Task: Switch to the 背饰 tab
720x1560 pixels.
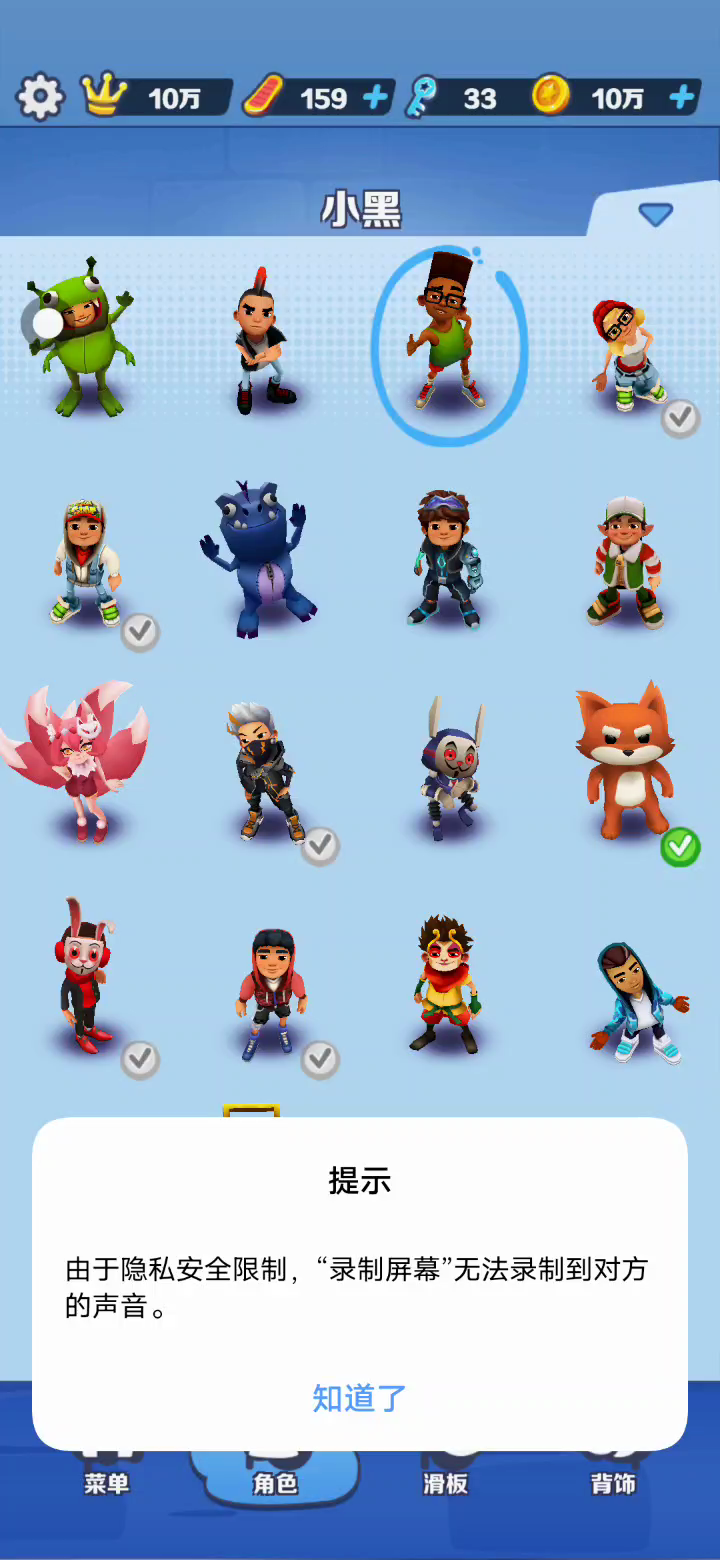Action: (x=613, y=1482)
